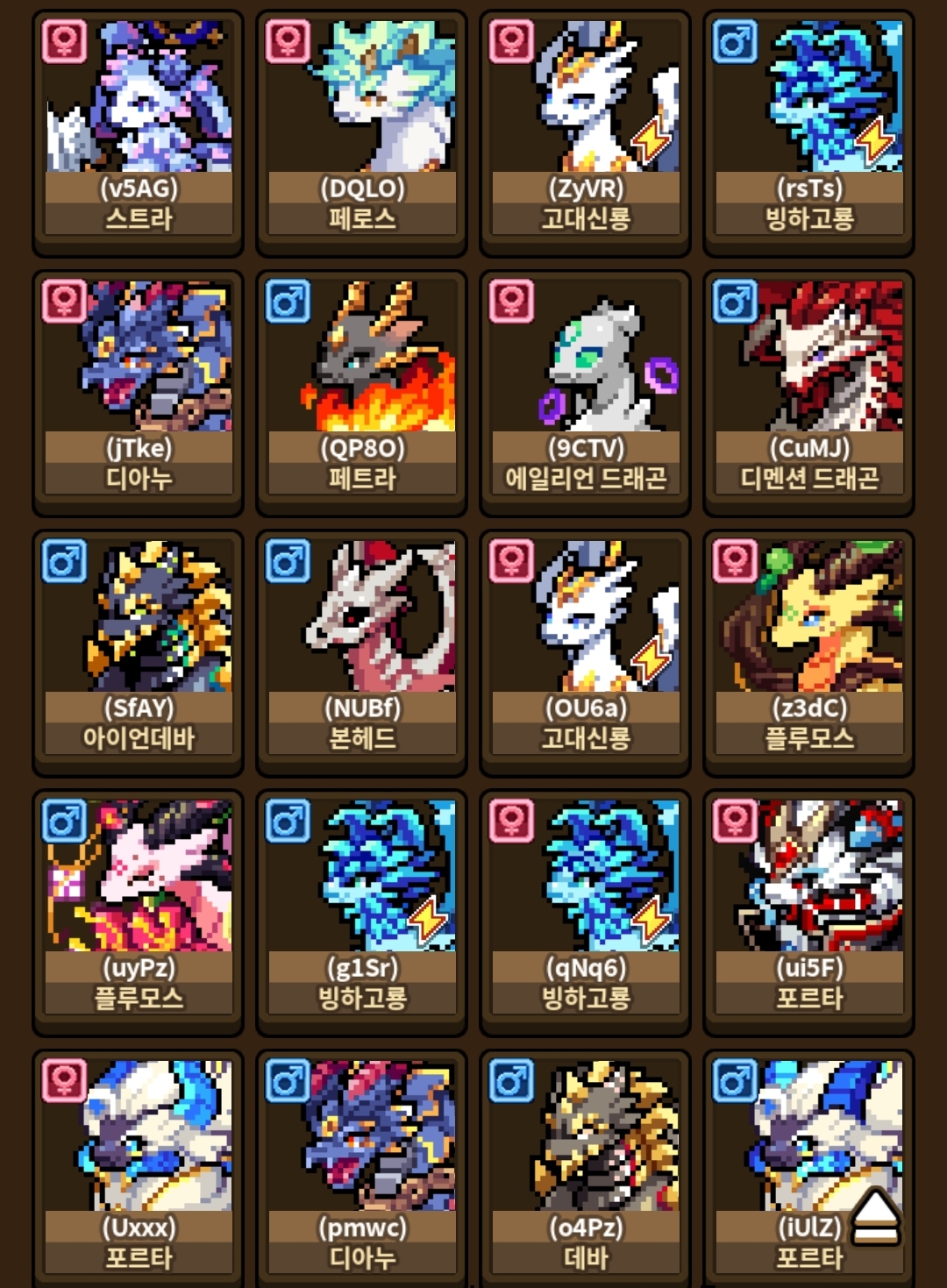Select the 플루모스 card labeled z3dC

[808, 651]
